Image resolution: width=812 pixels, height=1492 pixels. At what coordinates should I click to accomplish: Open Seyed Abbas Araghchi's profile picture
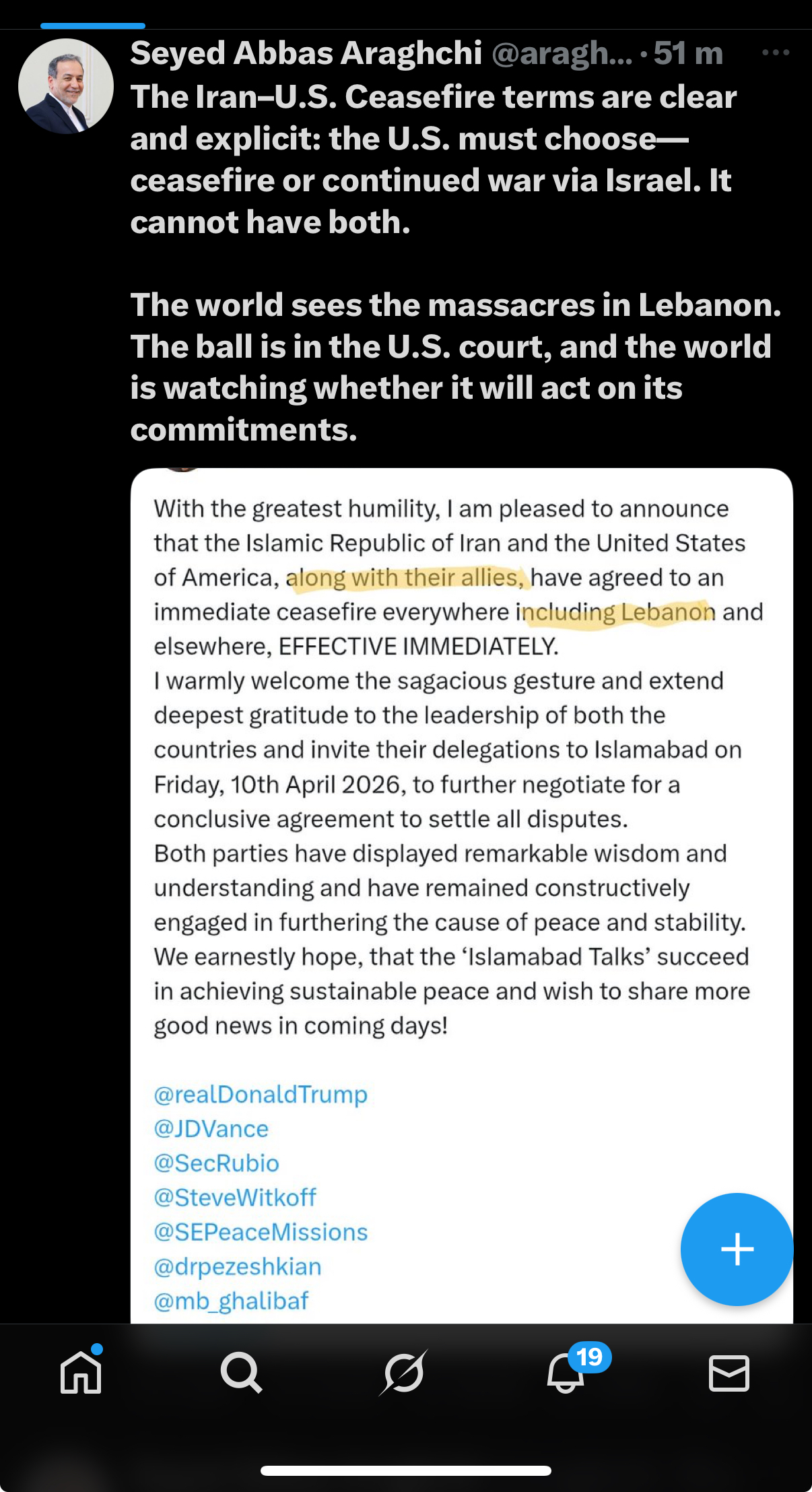point(65,86)
